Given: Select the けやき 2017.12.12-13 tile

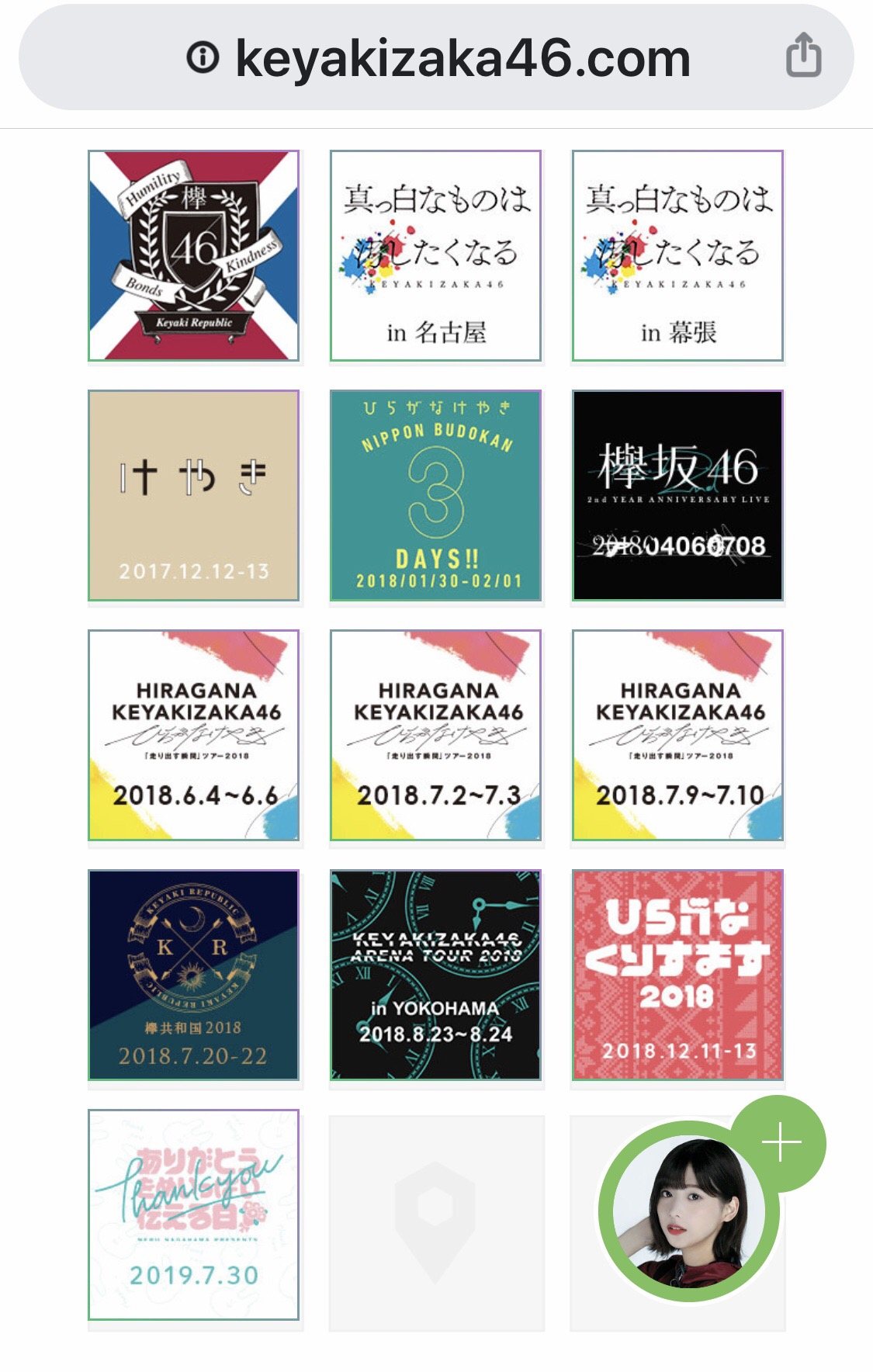Looking at the screenshot, I should [x=193, y=495].
